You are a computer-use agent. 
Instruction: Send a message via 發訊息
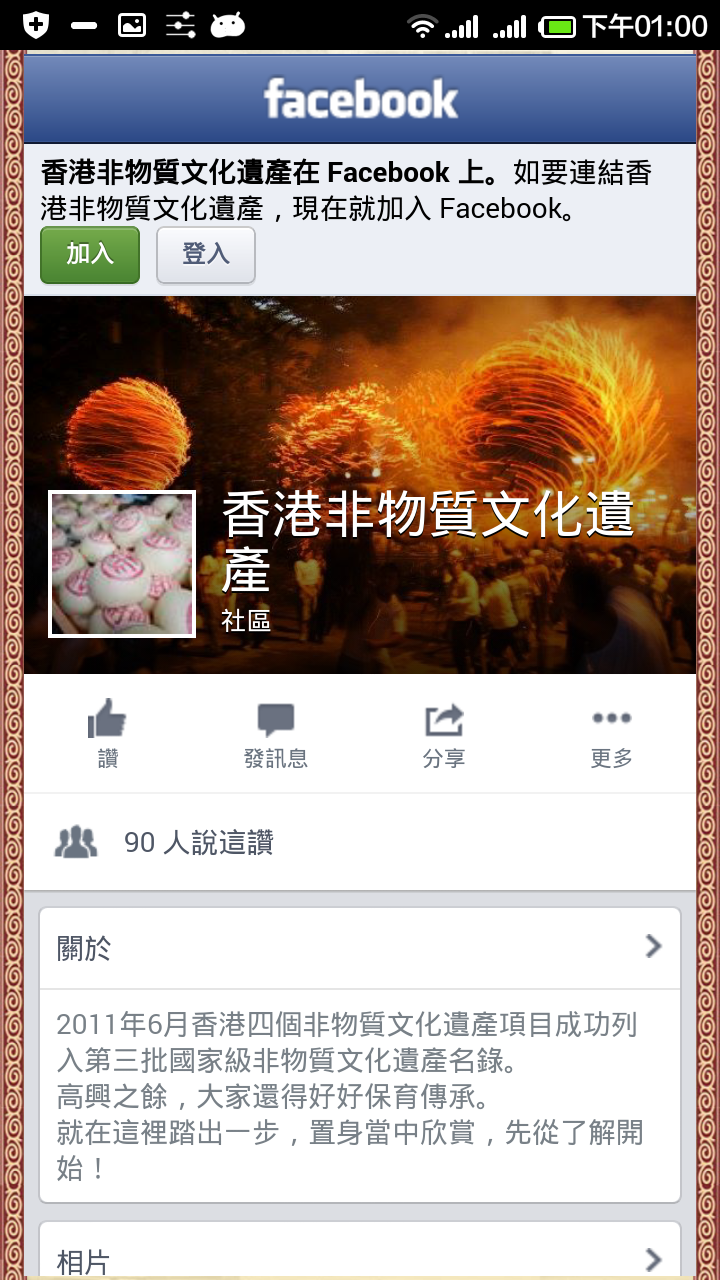pyautogui.click(x=276, y=734)
